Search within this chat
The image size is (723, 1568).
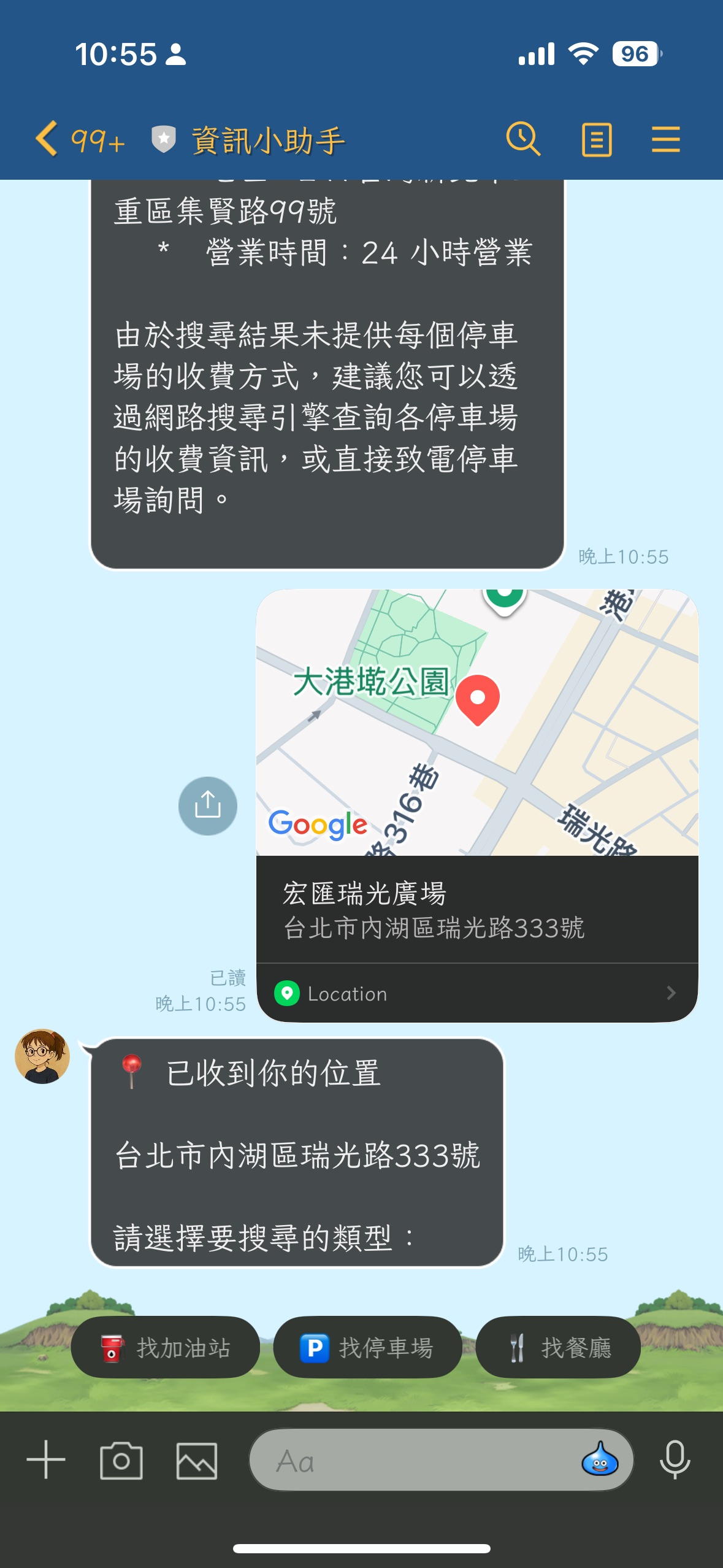(523, 140)
